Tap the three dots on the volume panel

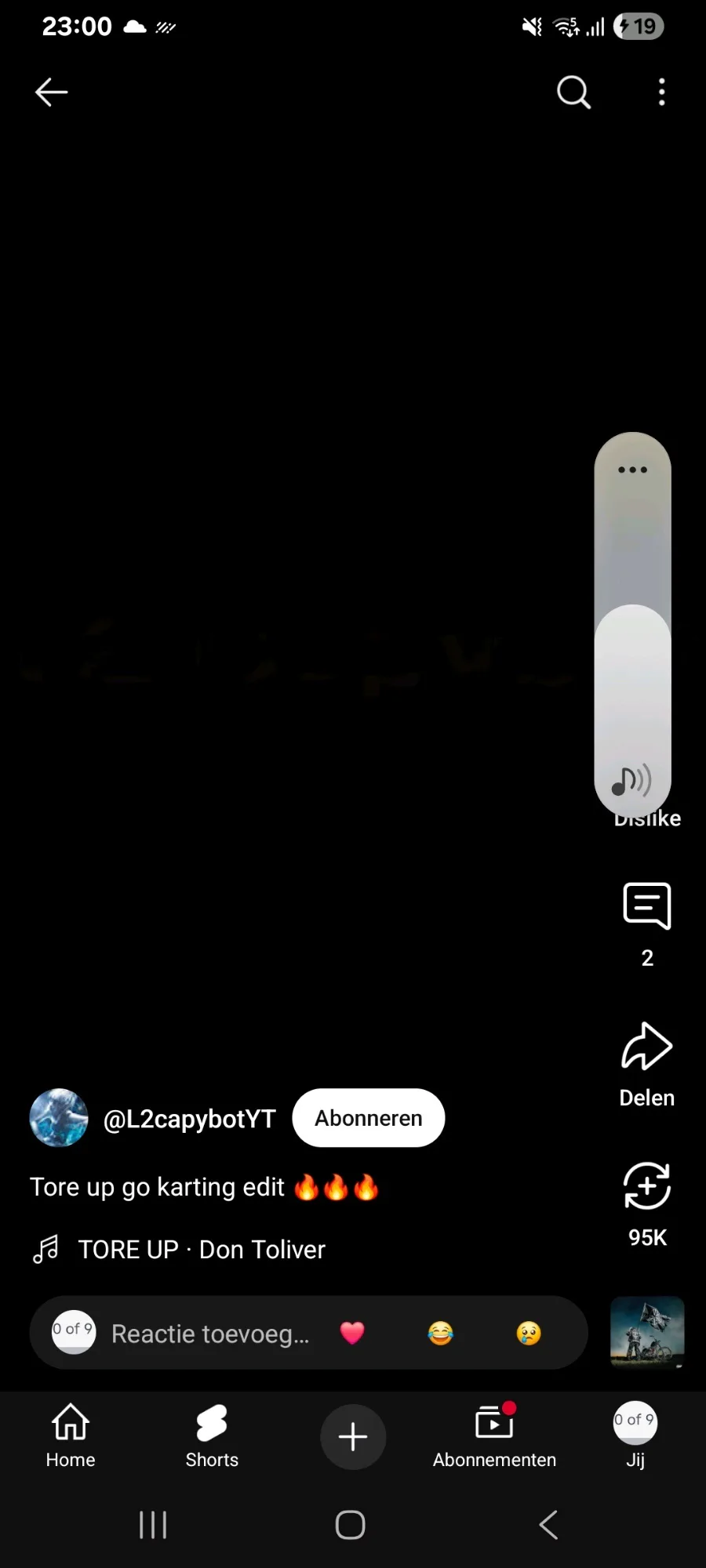point(632,470)
